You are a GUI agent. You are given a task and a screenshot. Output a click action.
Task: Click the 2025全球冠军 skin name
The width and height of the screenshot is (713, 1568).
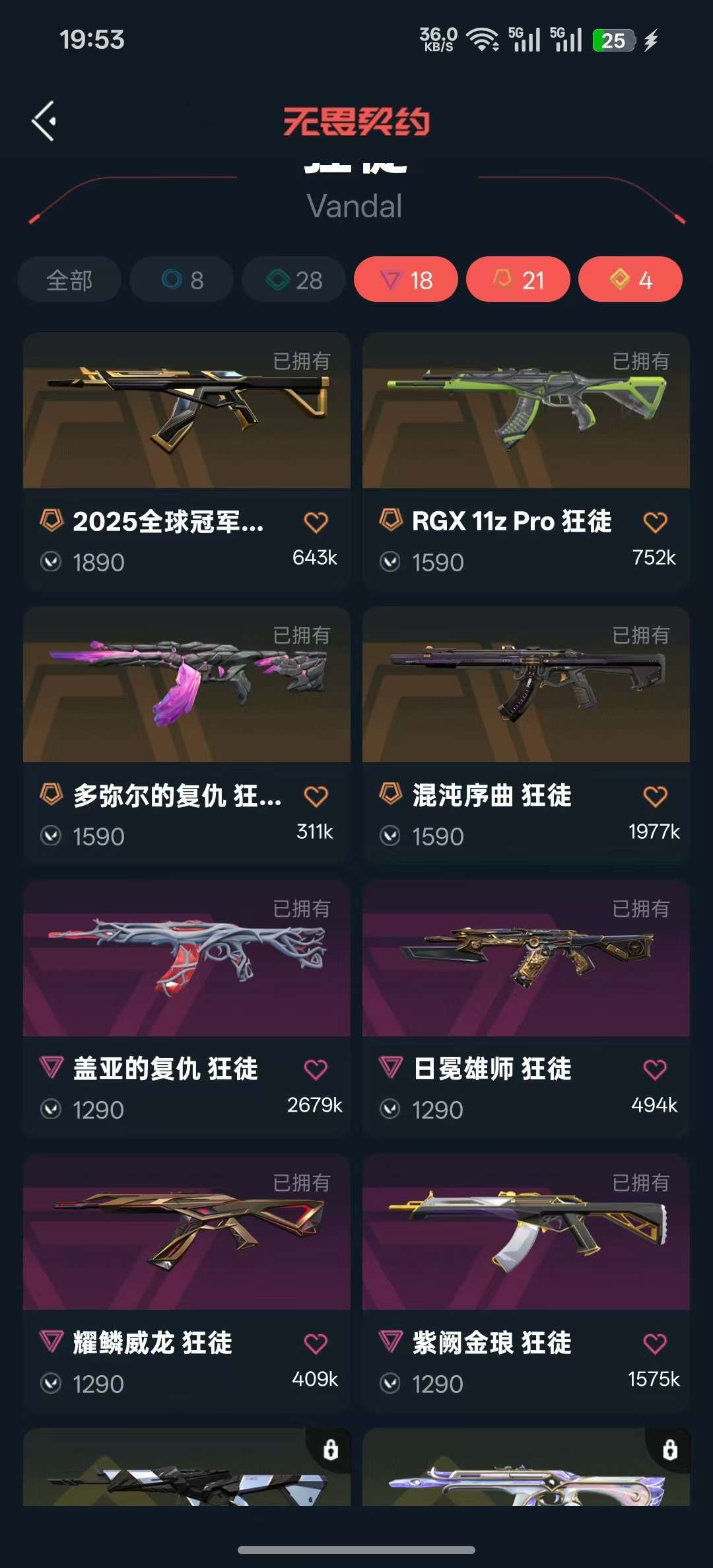[168, 521]
